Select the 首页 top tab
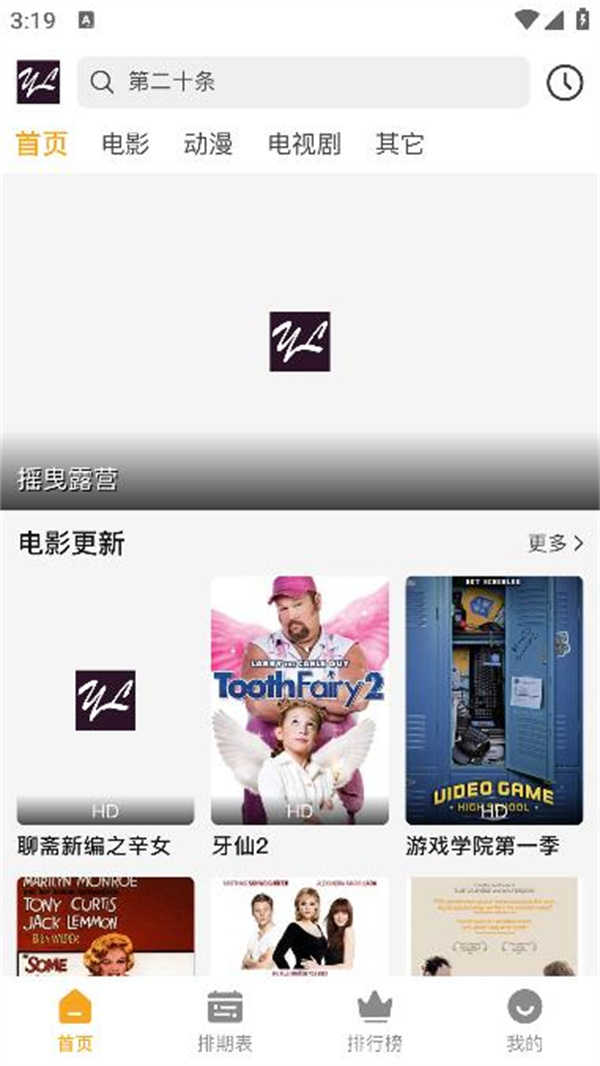Screen dimensions: 600x1066 (42, 144)
